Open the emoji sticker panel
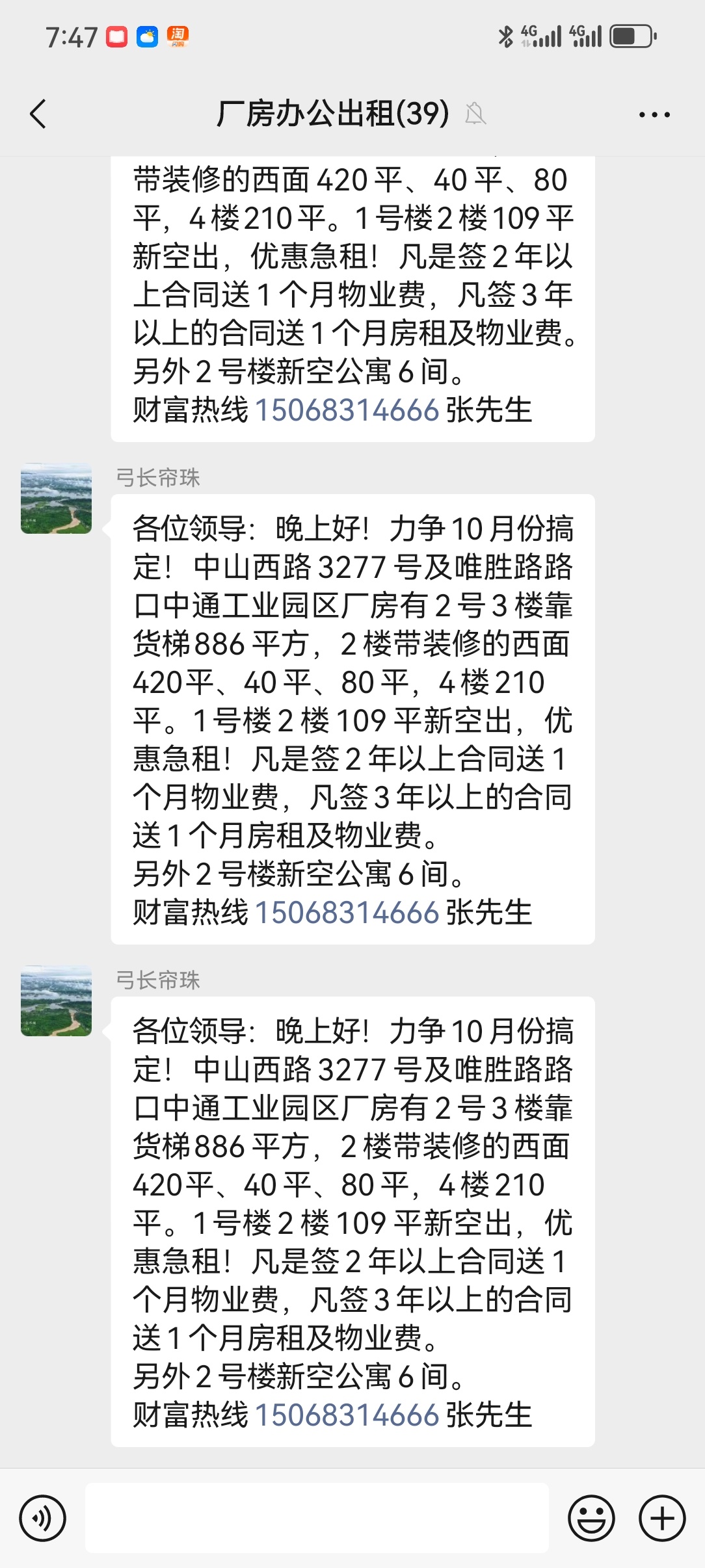705x1568 pixels. (x=591, y=1519)
